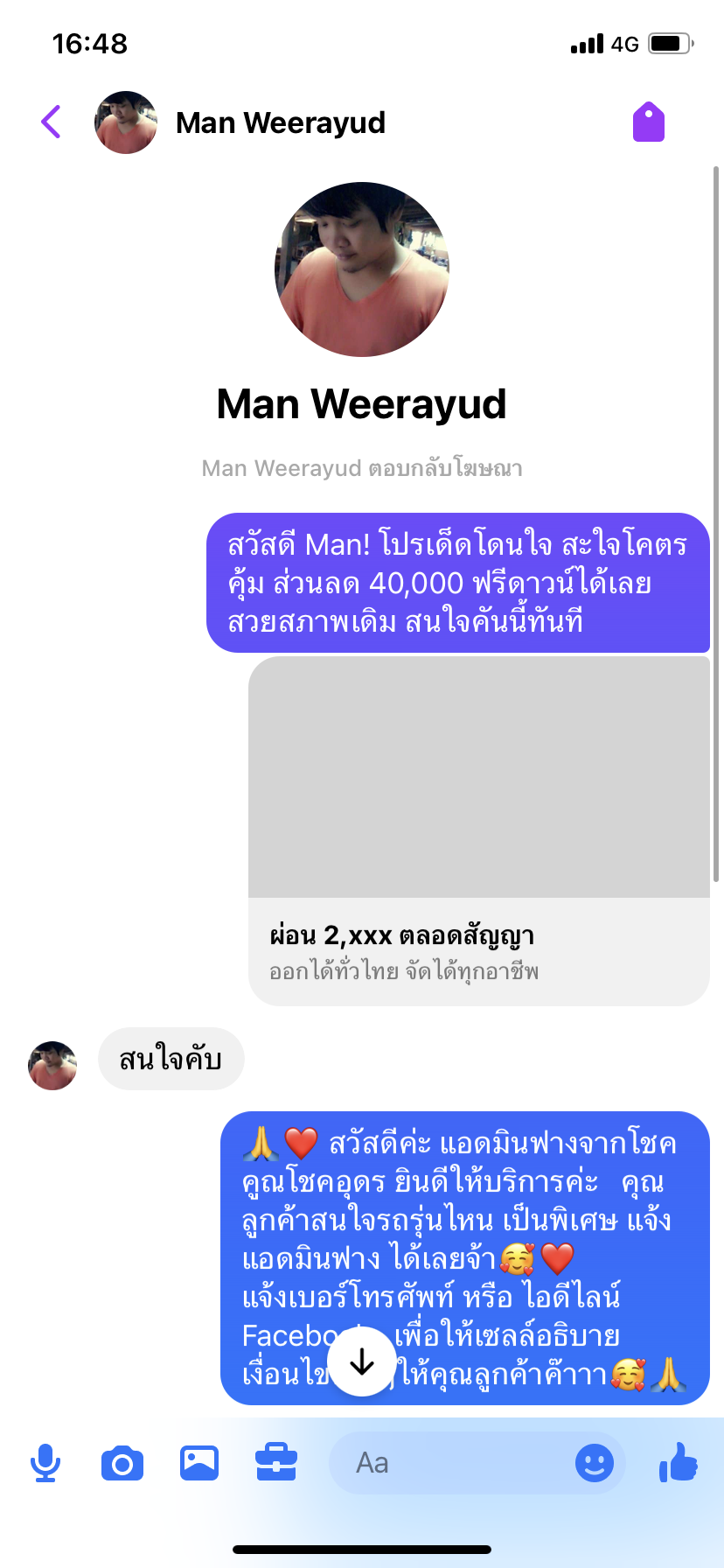The height and width of the screenshot is (1568, 724).
Task: Record a voice message with microphone
Action: [45, 1463]
